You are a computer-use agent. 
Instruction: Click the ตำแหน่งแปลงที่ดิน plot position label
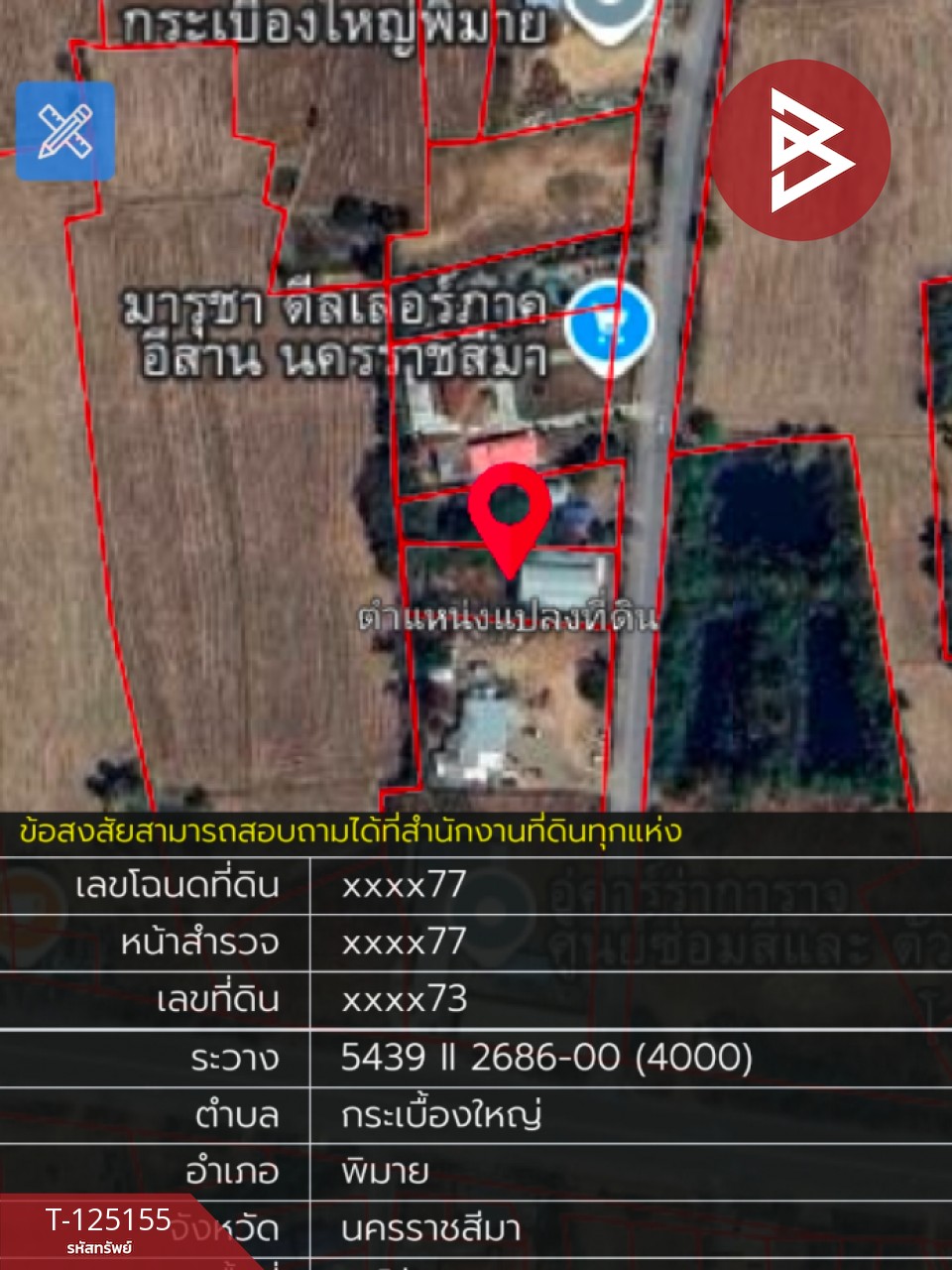[x=509, y=617]
